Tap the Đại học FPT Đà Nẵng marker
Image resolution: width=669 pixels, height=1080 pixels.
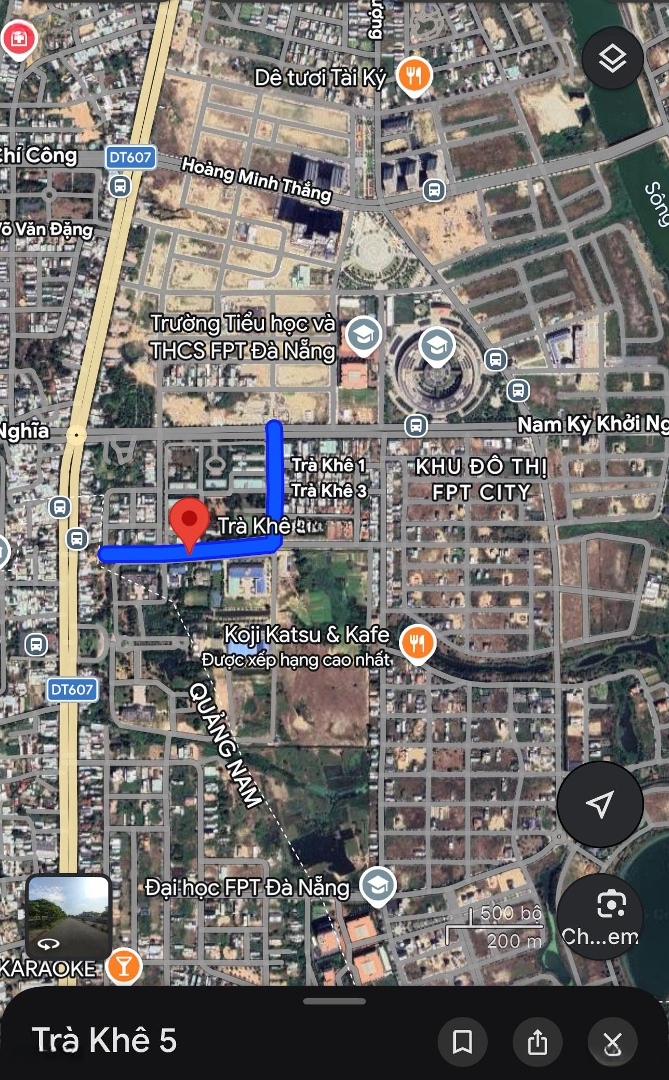tap(376, 884)
